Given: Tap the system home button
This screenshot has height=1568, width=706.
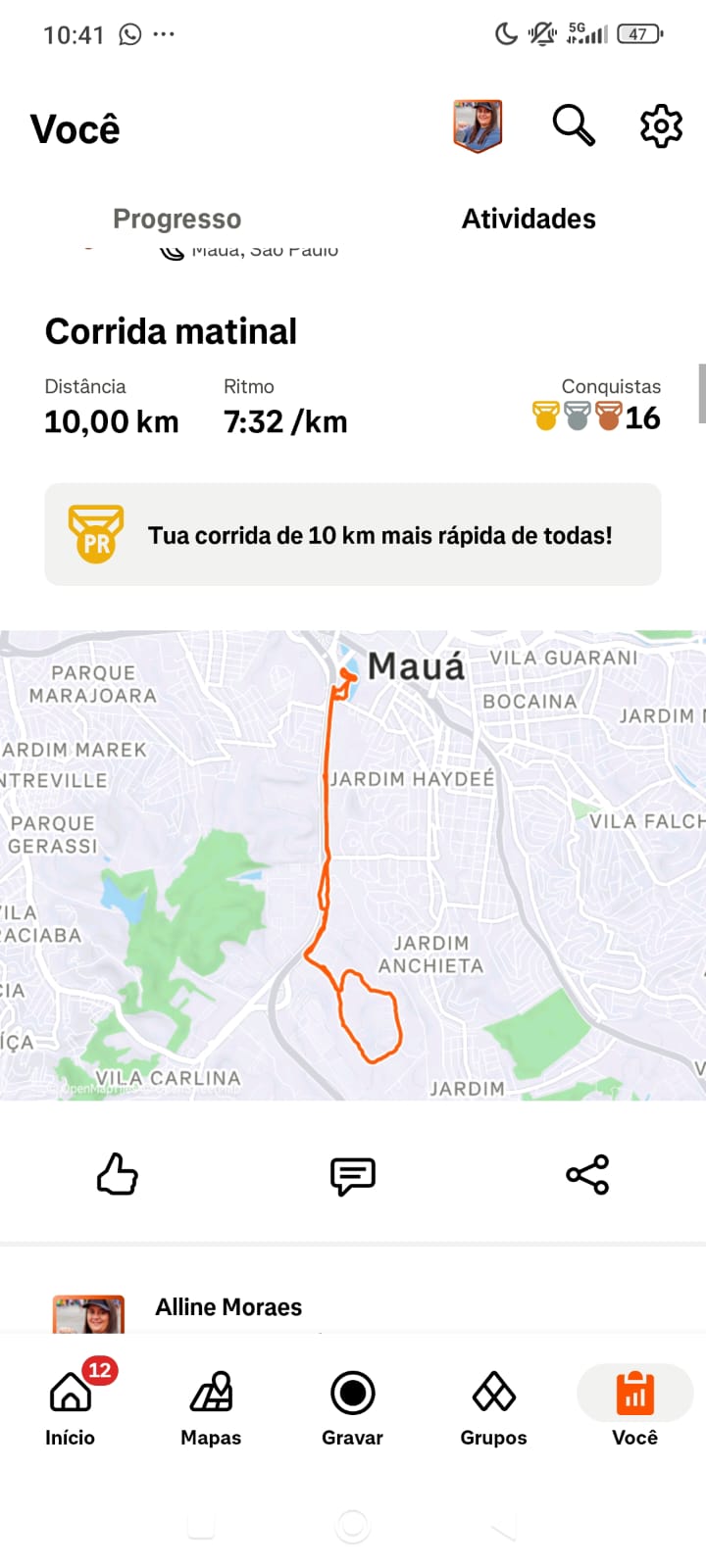Looking at the screenshot, I should coord(352,1526).
